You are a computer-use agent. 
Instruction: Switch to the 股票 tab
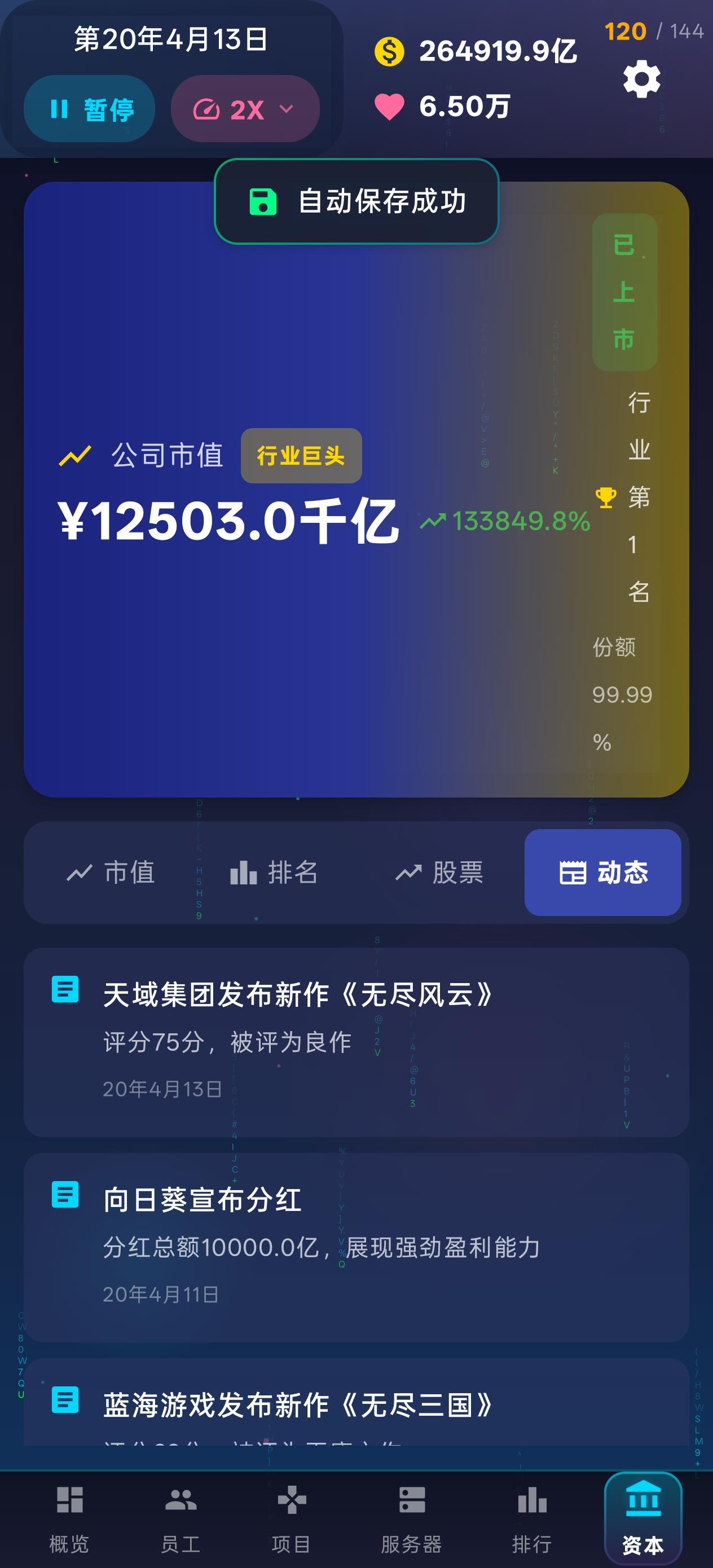click(x=439, y=872)
